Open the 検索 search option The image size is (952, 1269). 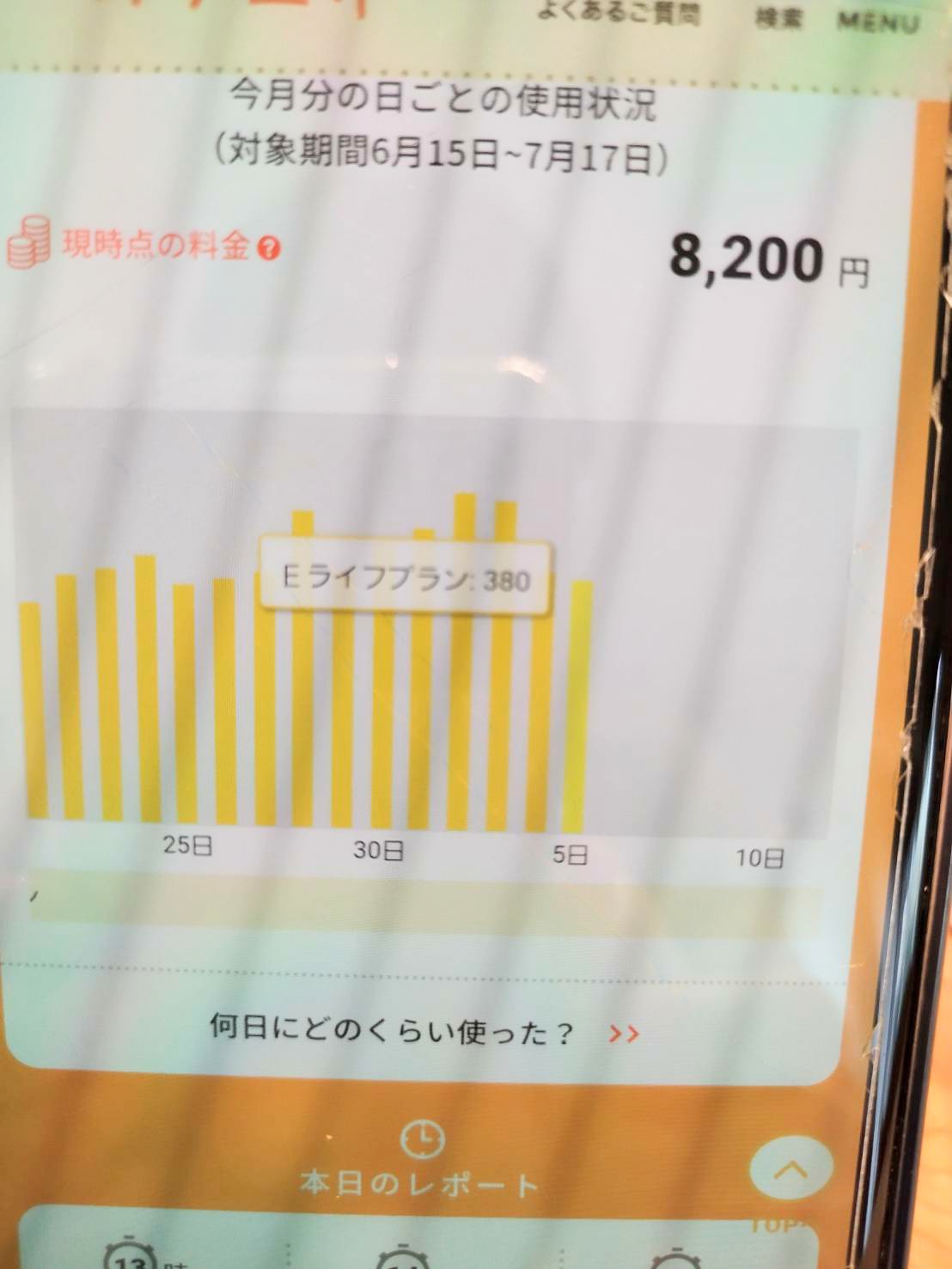pos(780,19)
